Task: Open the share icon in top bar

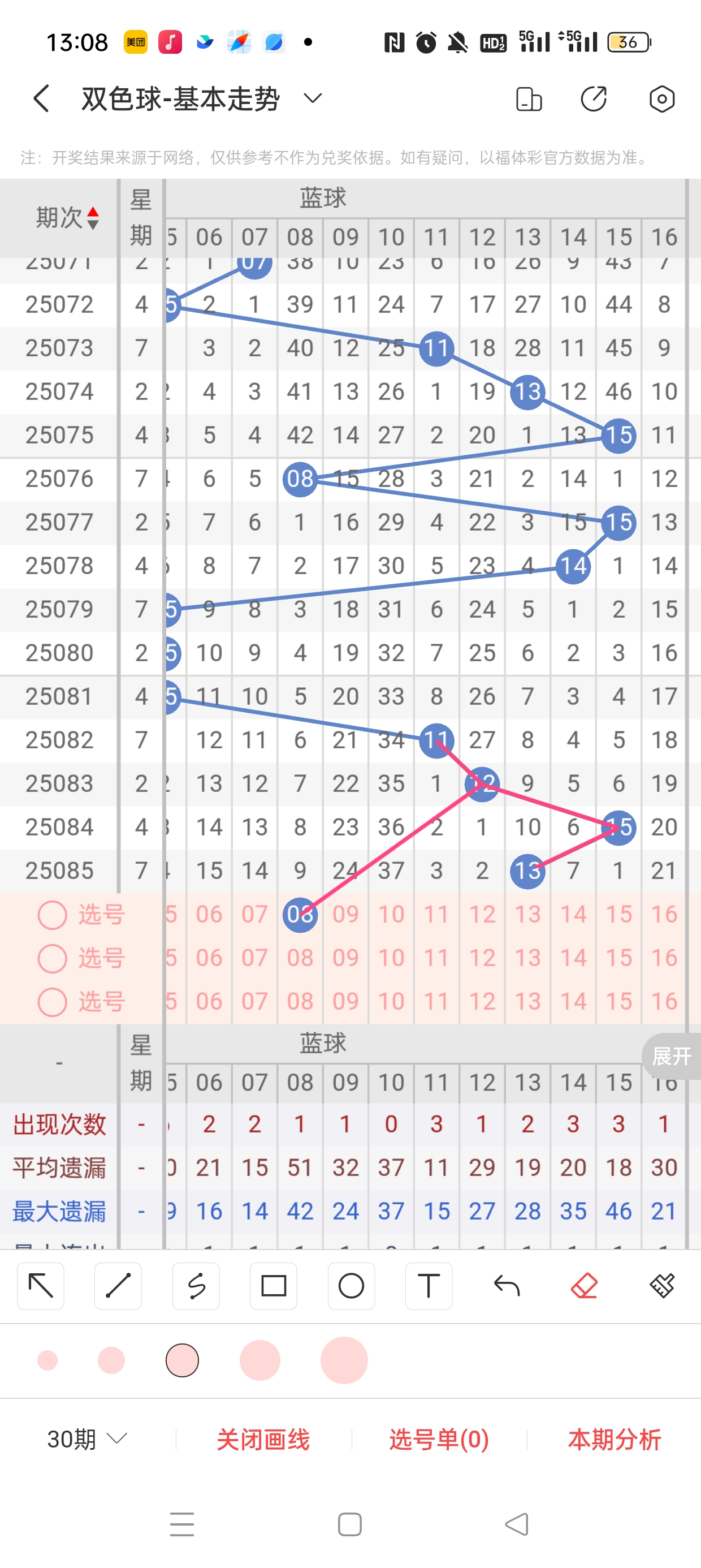Action: pyautogui.click(x=593, y=98)
